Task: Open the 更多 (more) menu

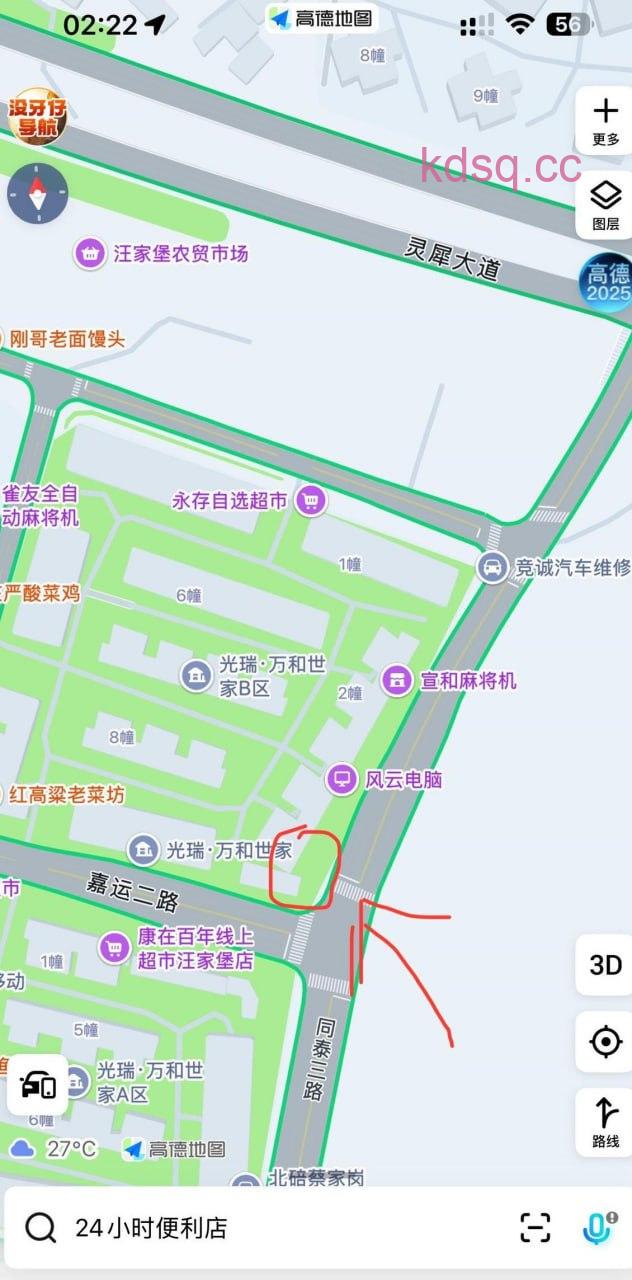Action: (605, 121)
